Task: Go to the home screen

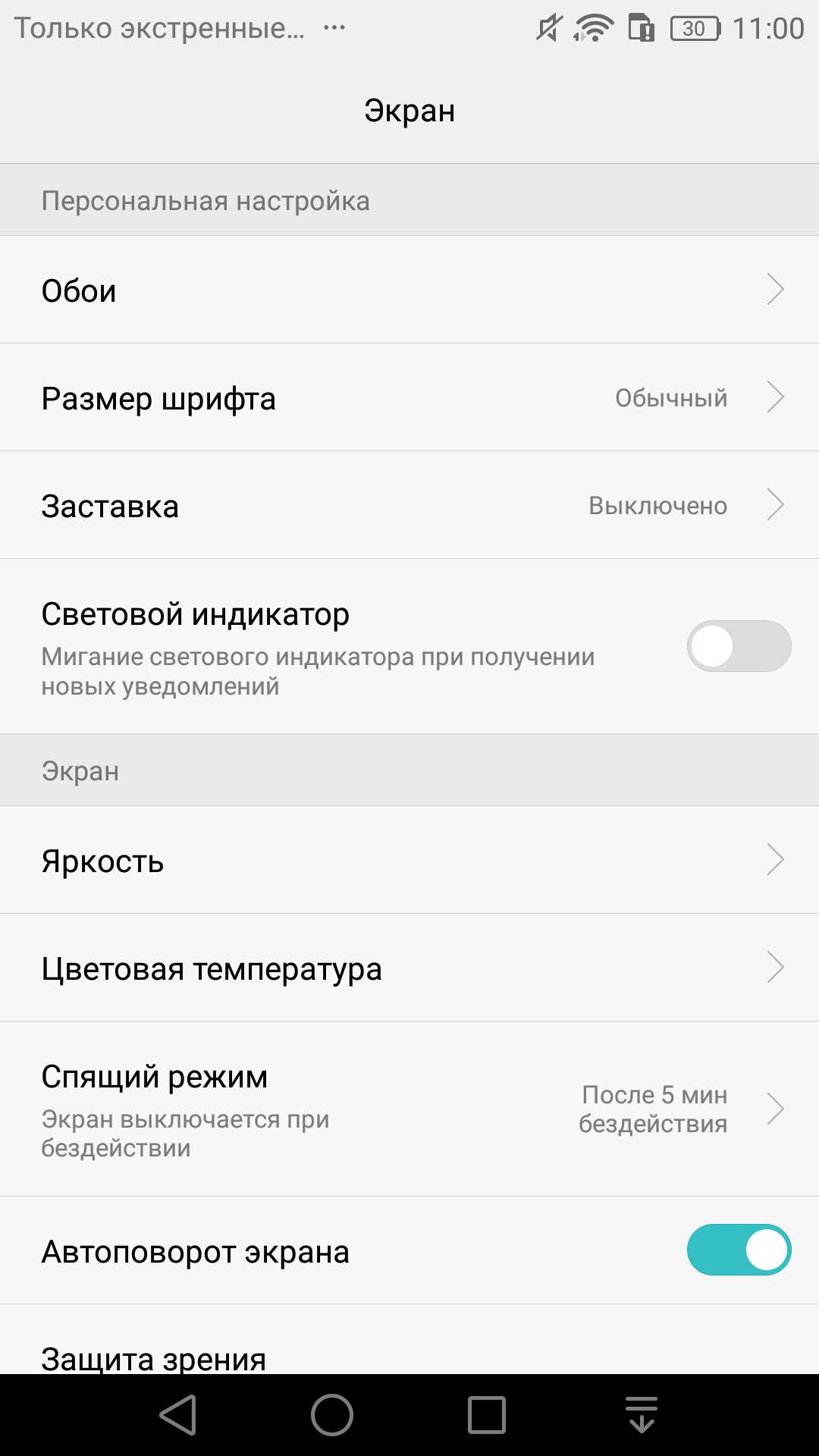Action: [332, 1415]
